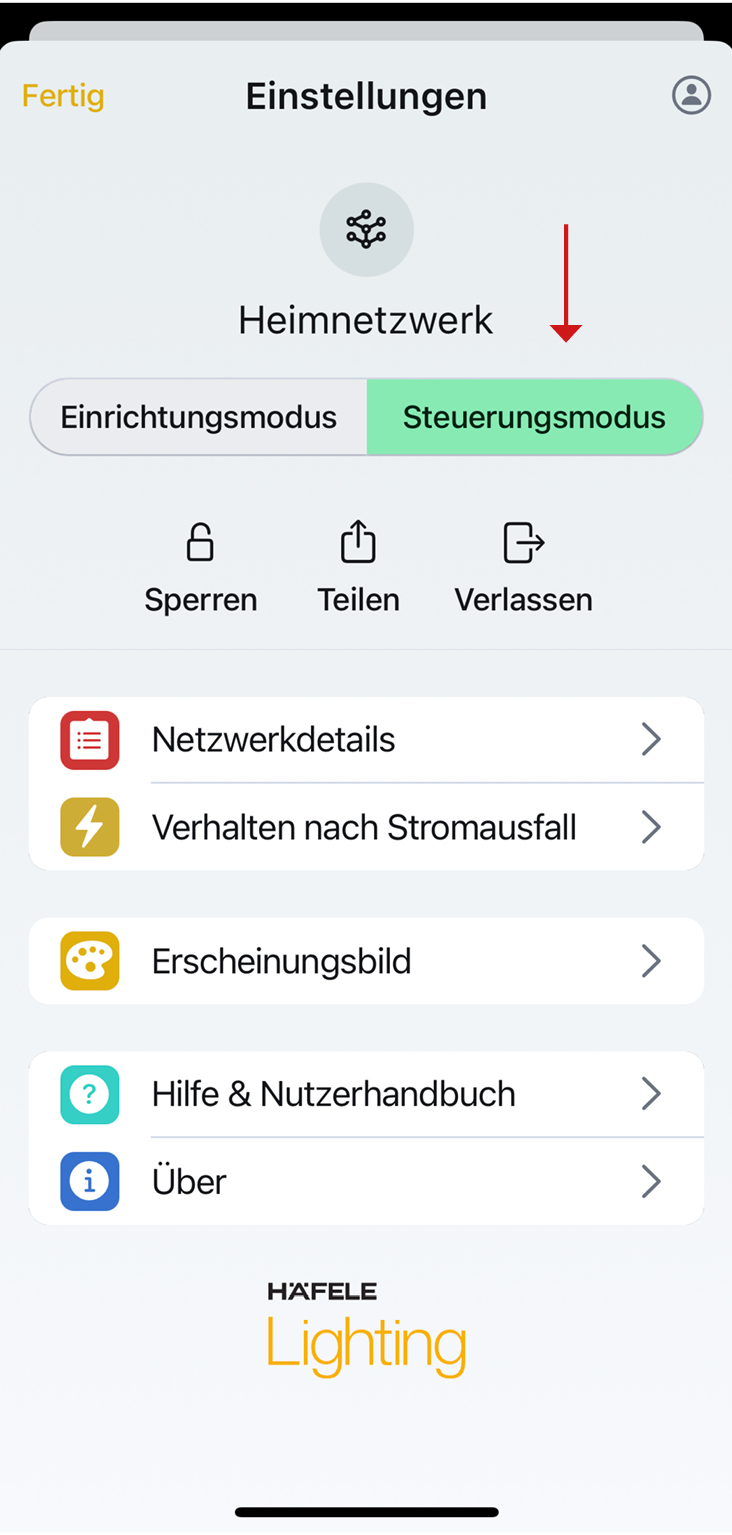The height and width of the screenshot is (1535, 732).
Task: Open Hilfe & Nutzerhandbuch
Action: pos(366,1094)
